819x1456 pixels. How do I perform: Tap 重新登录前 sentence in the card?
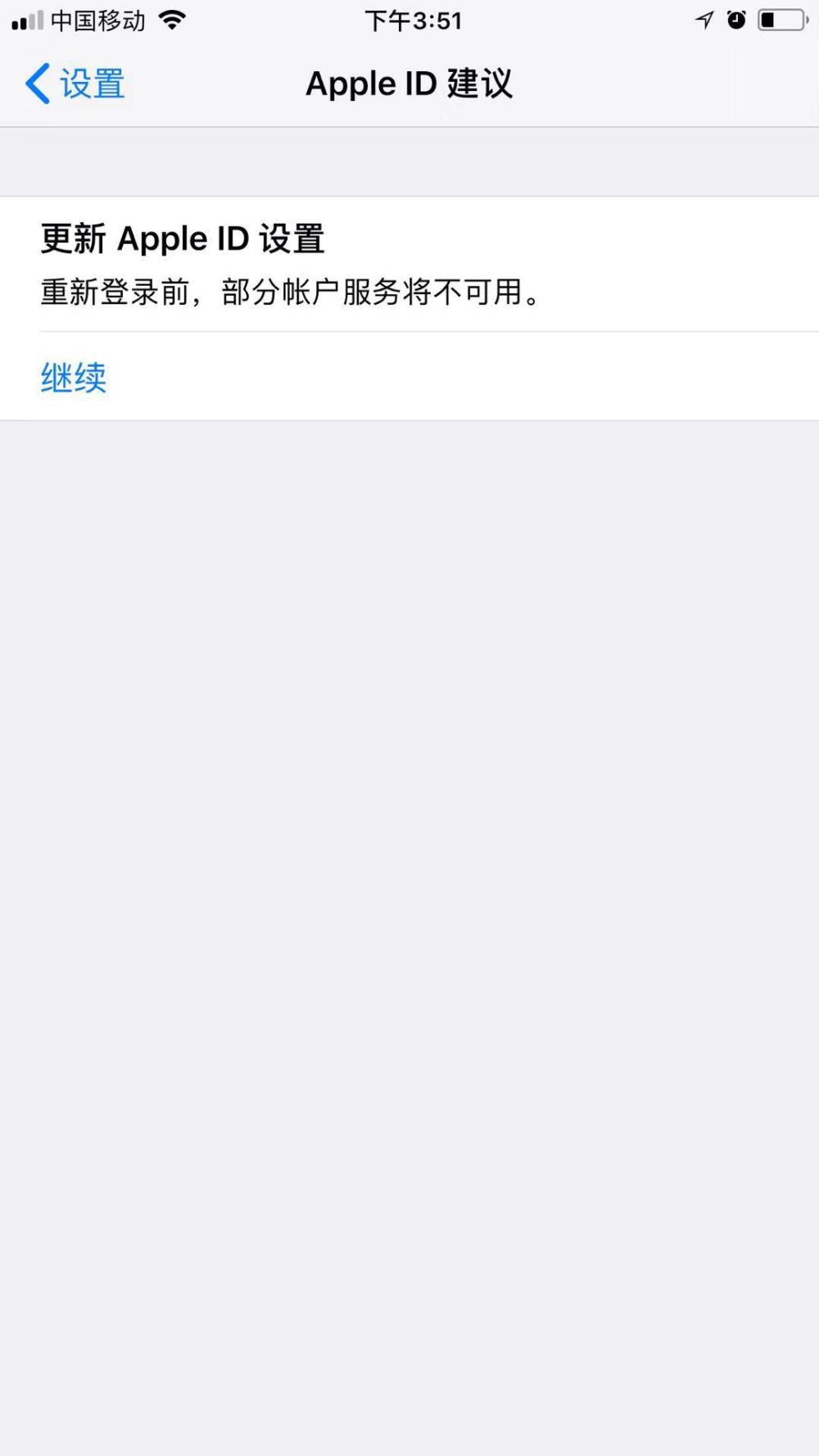[x=123, y=293]
